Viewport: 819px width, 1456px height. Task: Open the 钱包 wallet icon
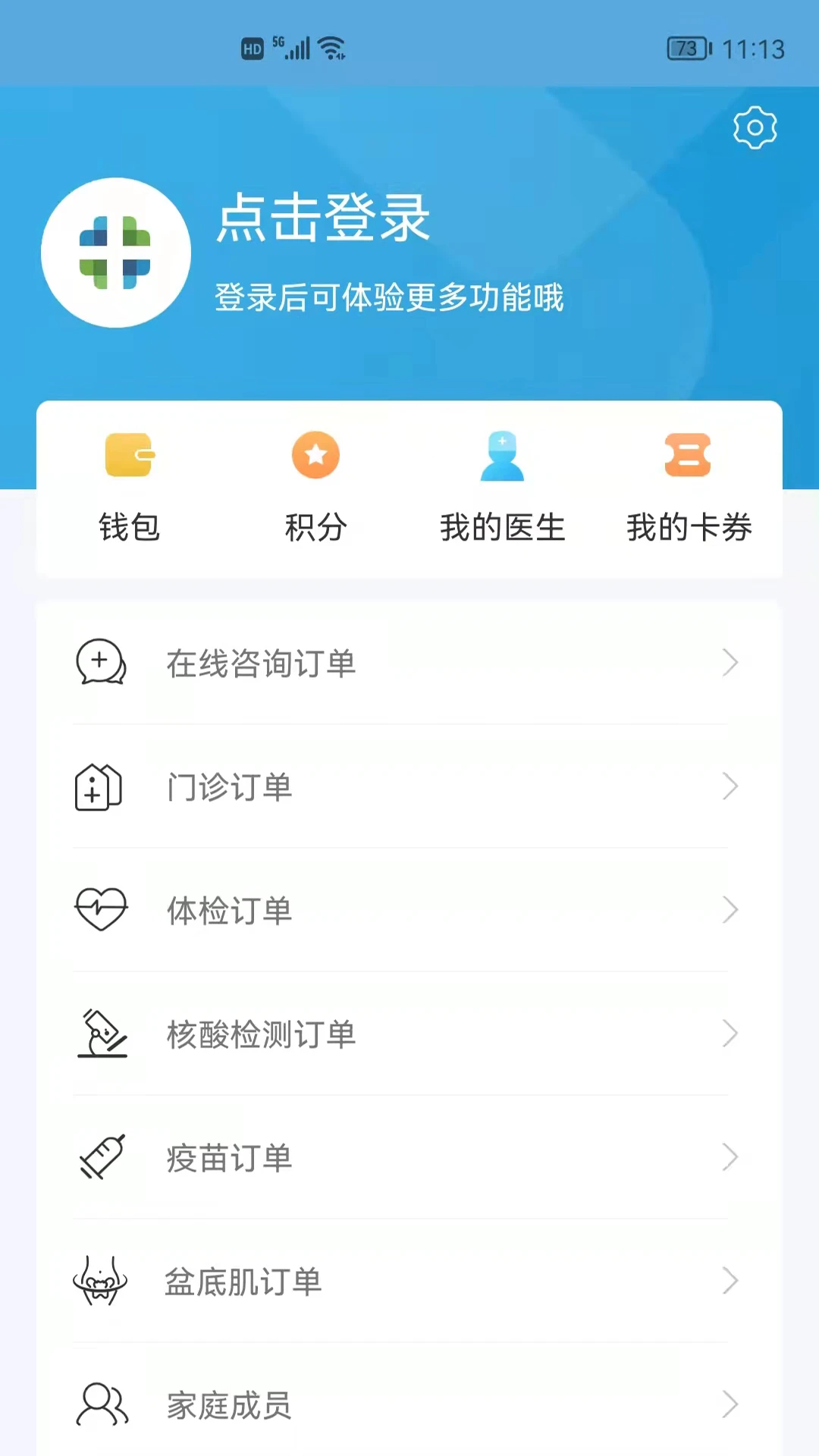(129, 454)
